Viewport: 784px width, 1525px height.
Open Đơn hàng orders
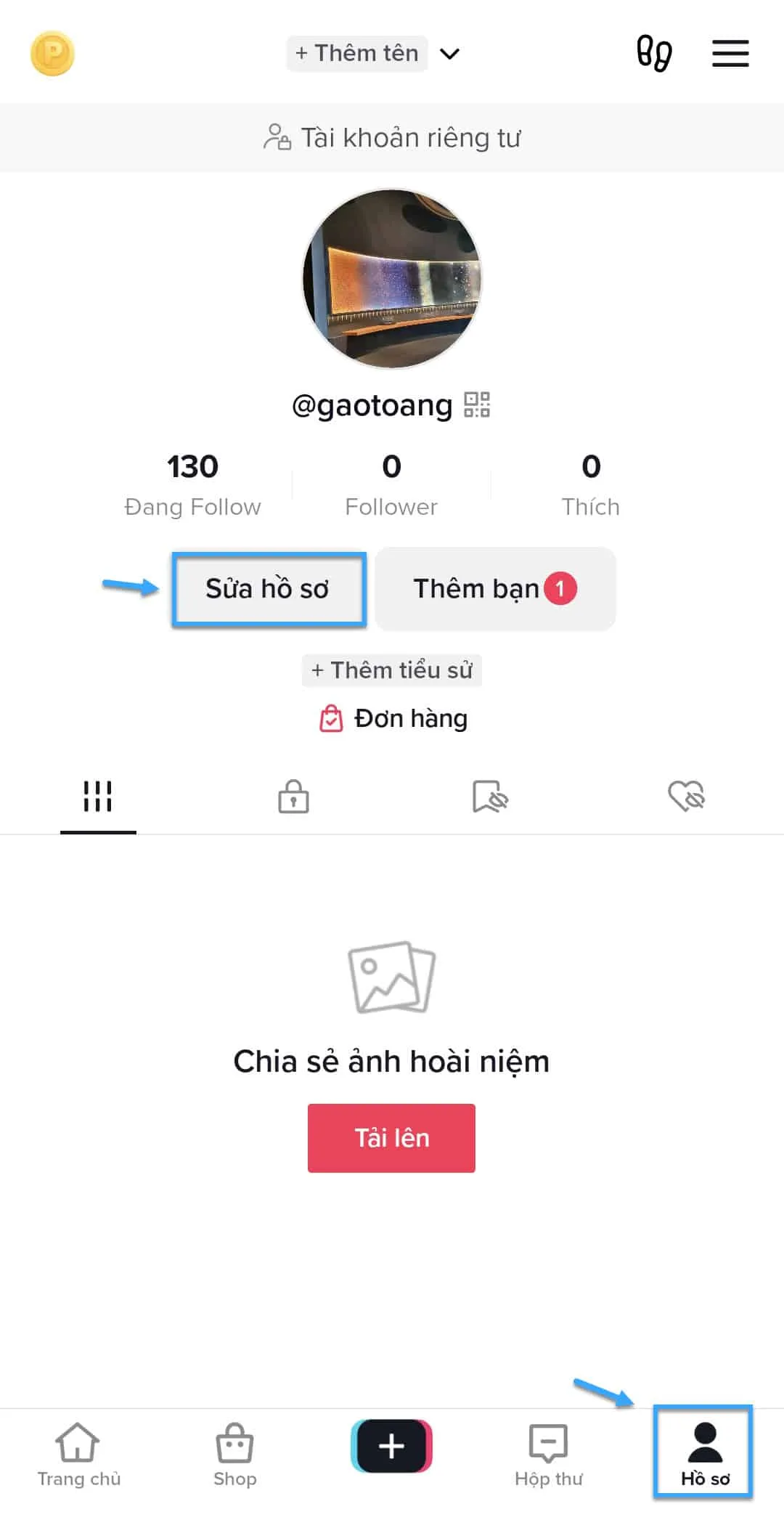coord(391,717)
